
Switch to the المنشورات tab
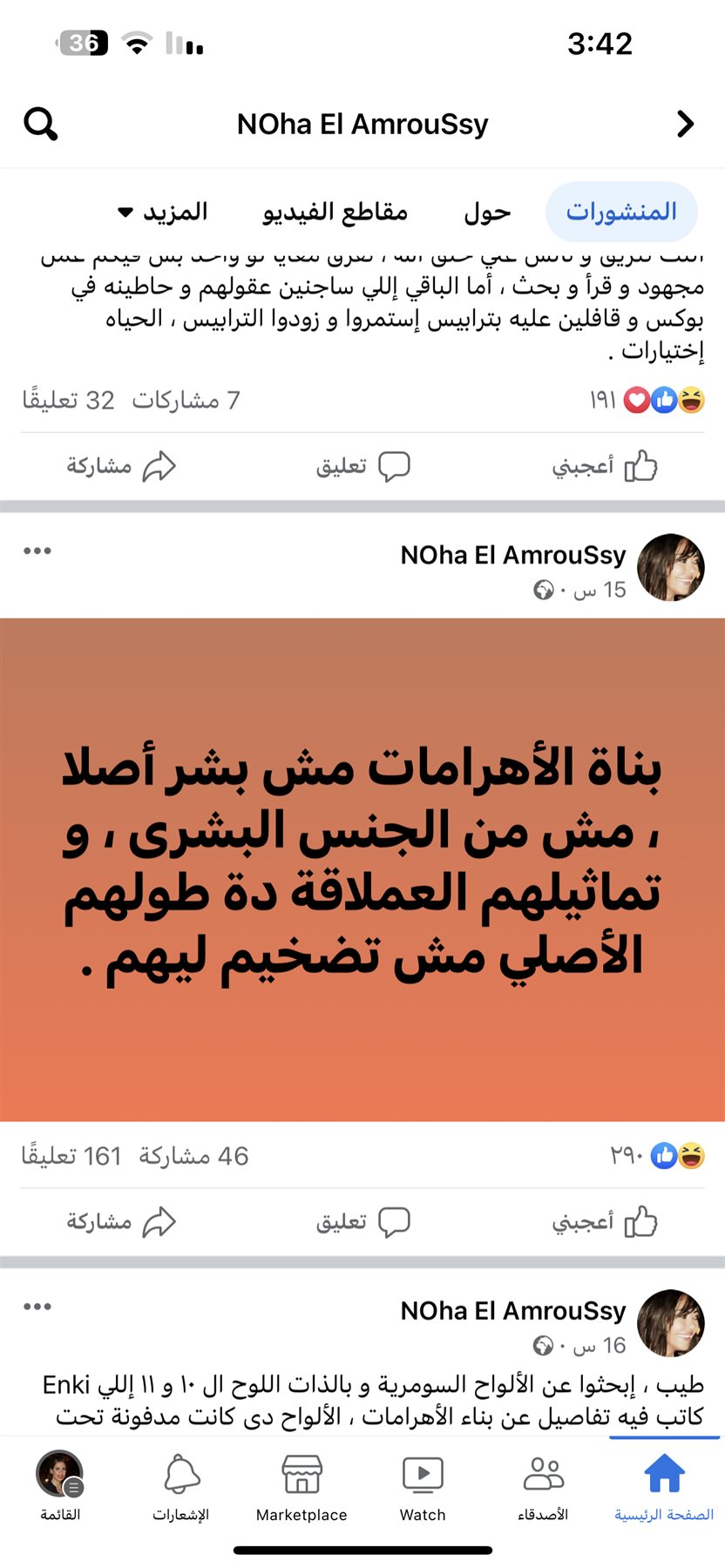621,212
